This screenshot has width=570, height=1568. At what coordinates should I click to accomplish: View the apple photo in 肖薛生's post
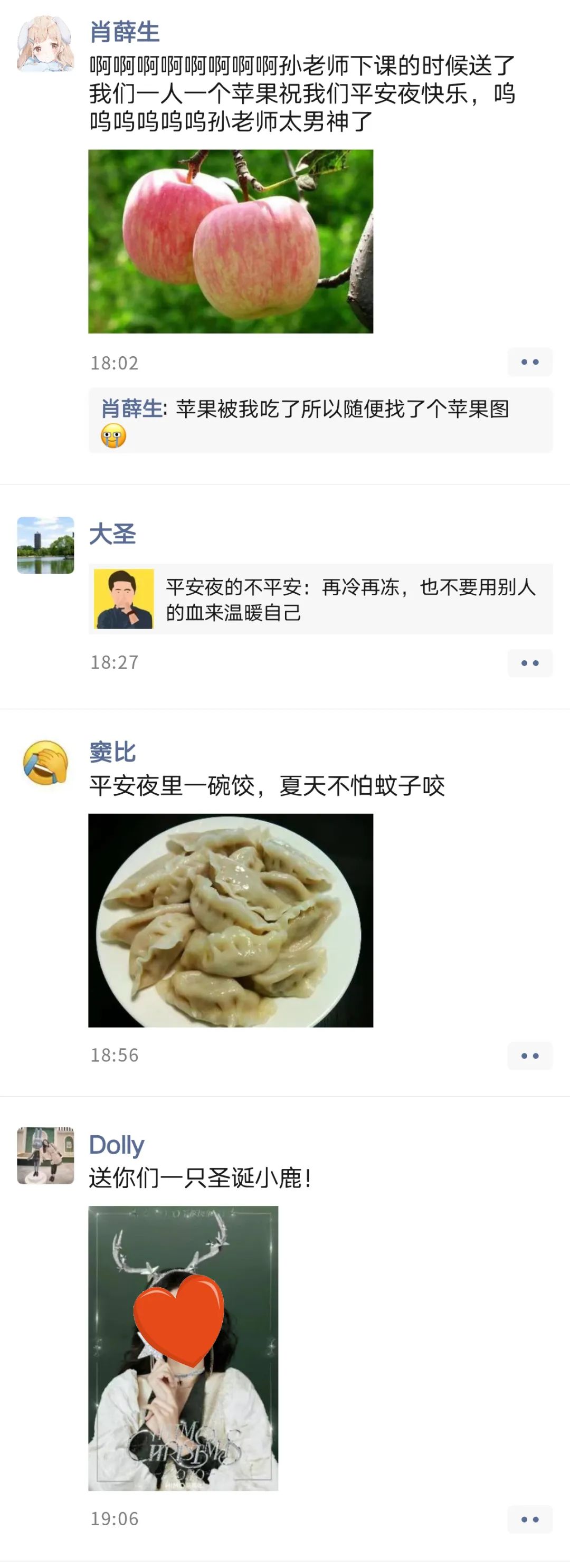coord(230,241)
